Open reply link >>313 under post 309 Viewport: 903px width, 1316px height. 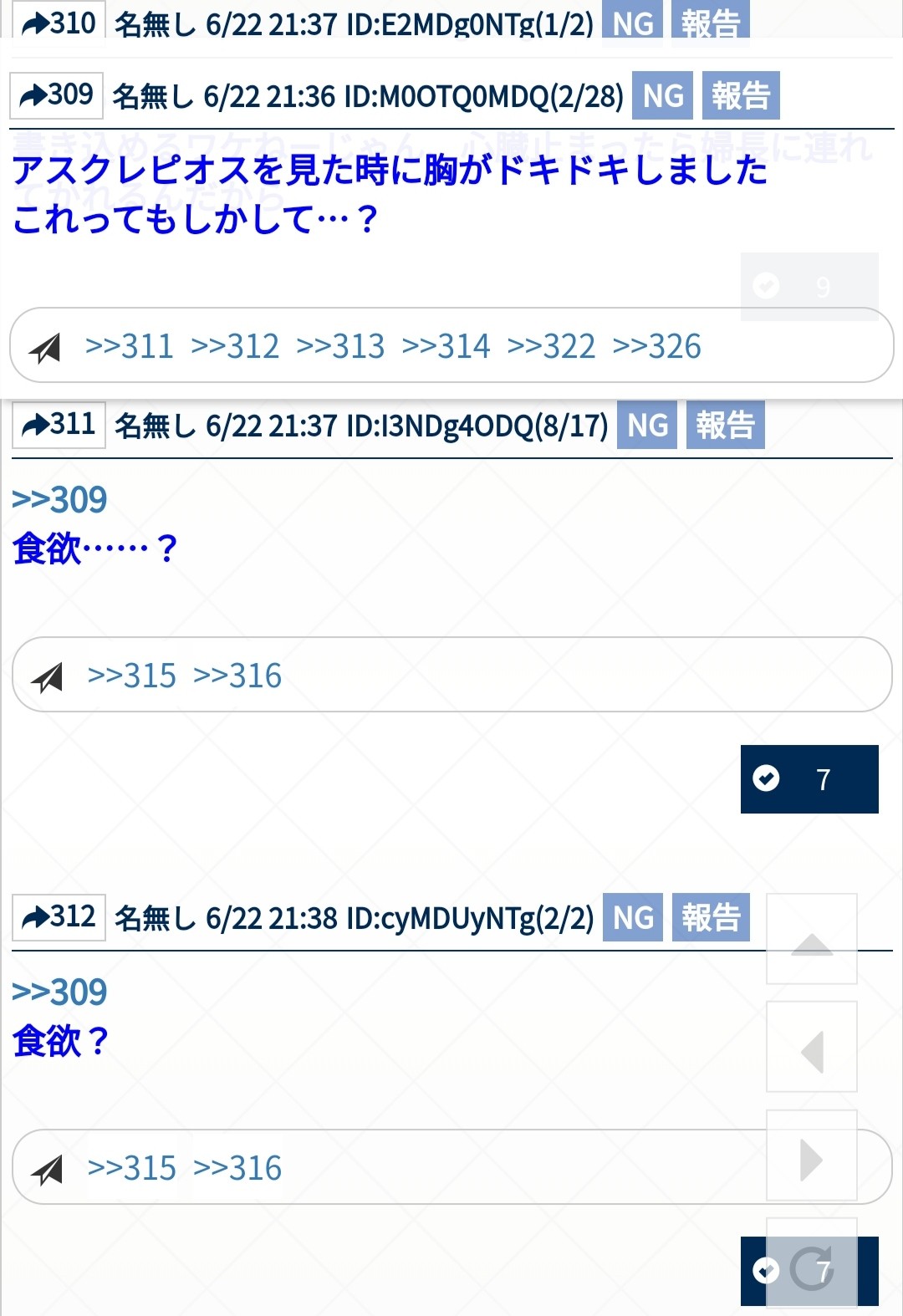pos(340,346)
